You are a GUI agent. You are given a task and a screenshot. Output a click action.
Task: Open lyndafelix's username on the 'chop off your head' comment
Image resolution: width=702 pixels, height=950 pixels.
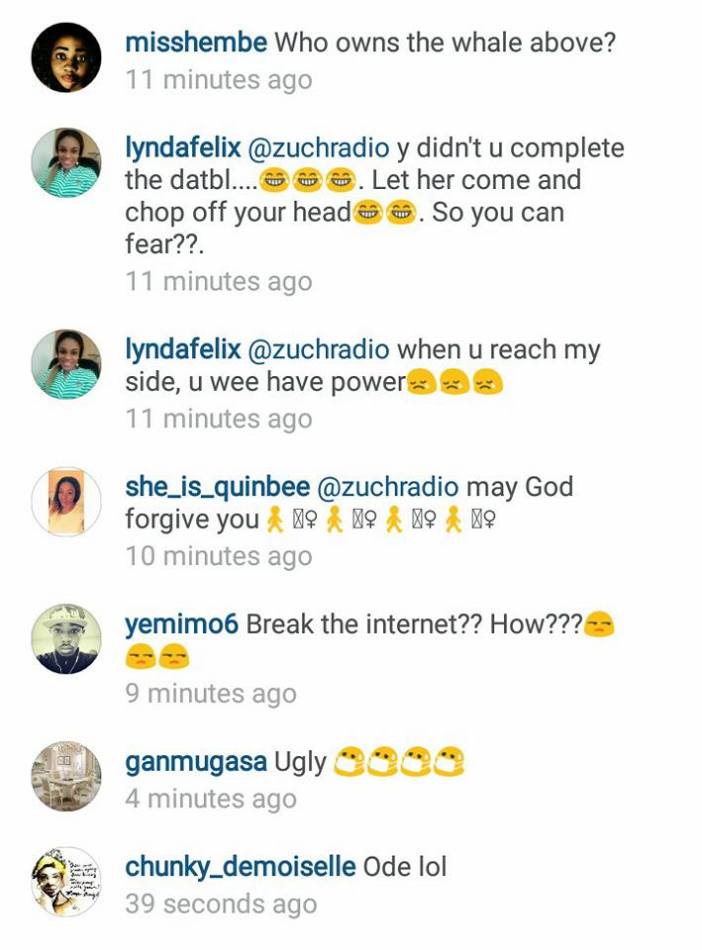click(183, 149)
